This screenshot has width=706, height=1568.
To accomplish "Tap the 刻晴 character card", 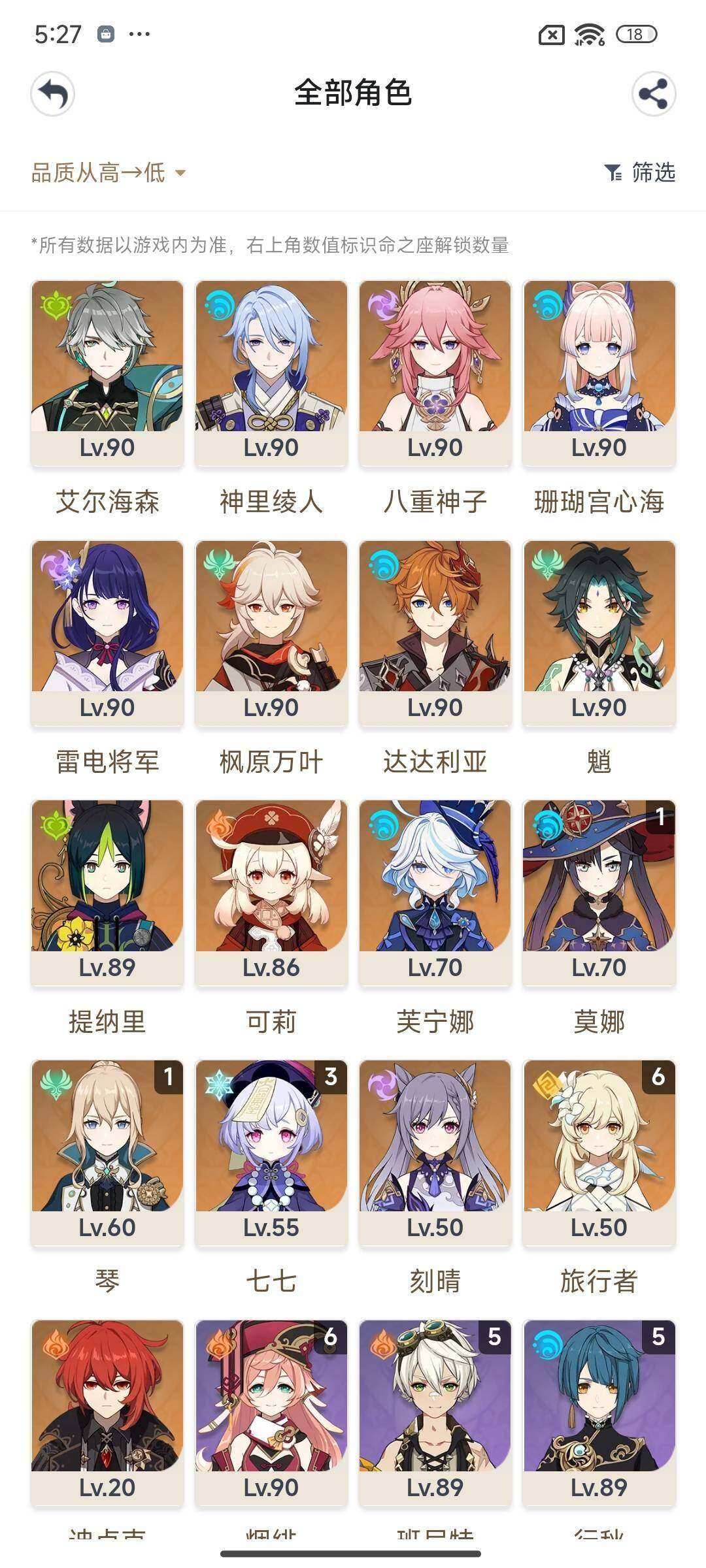I will click(x=435, y=1152).
